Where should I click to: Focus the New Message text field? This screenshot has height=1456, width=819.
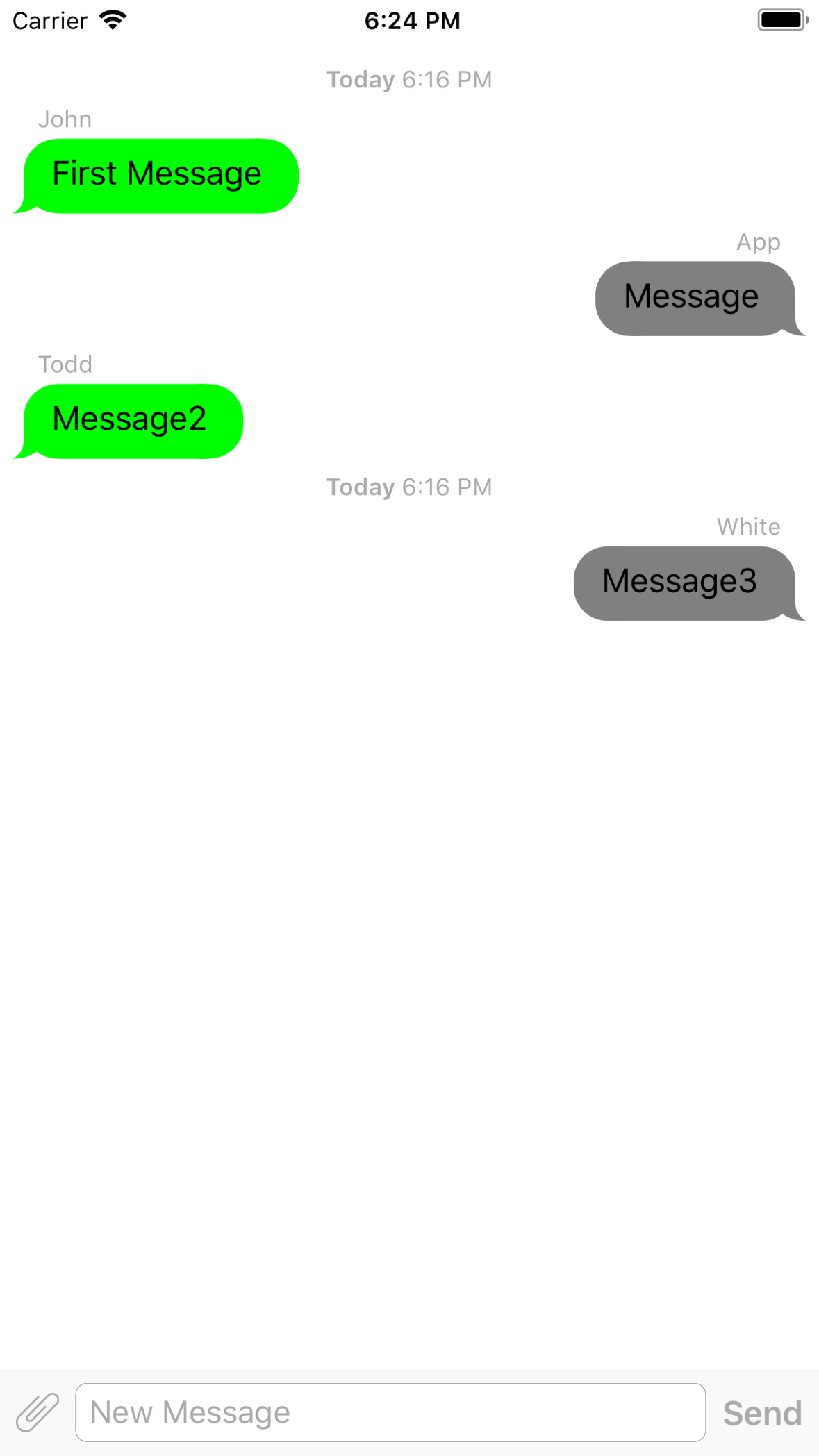(x=390, y=1412)
